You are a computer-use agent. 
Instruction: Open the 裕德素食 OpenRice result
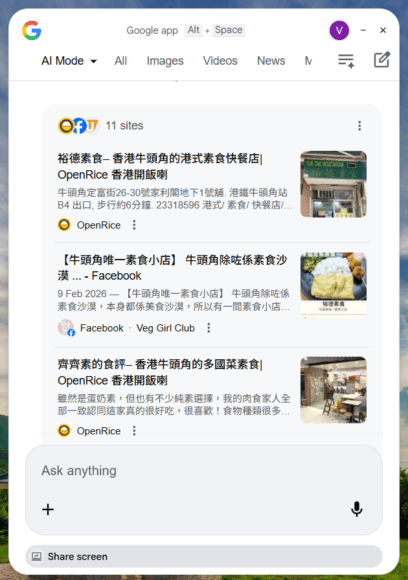coord(160,166)
